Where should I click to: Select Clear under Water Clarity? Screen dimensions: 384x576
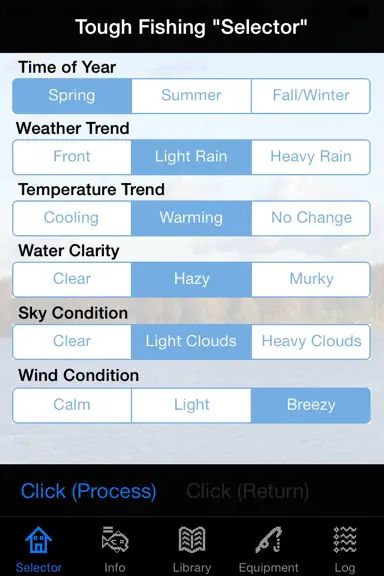point(72,279)
